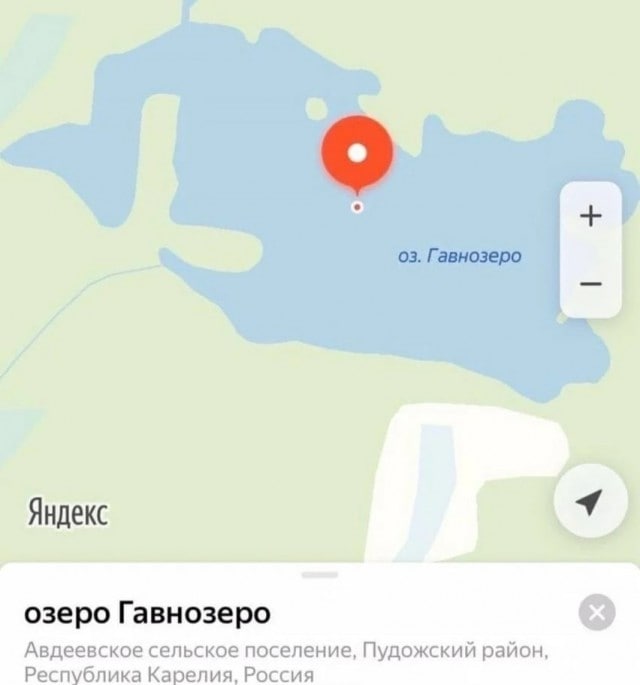Expand the place card using its handle
Viewport: 640px width, 685px height.
(x=320, y=575)
